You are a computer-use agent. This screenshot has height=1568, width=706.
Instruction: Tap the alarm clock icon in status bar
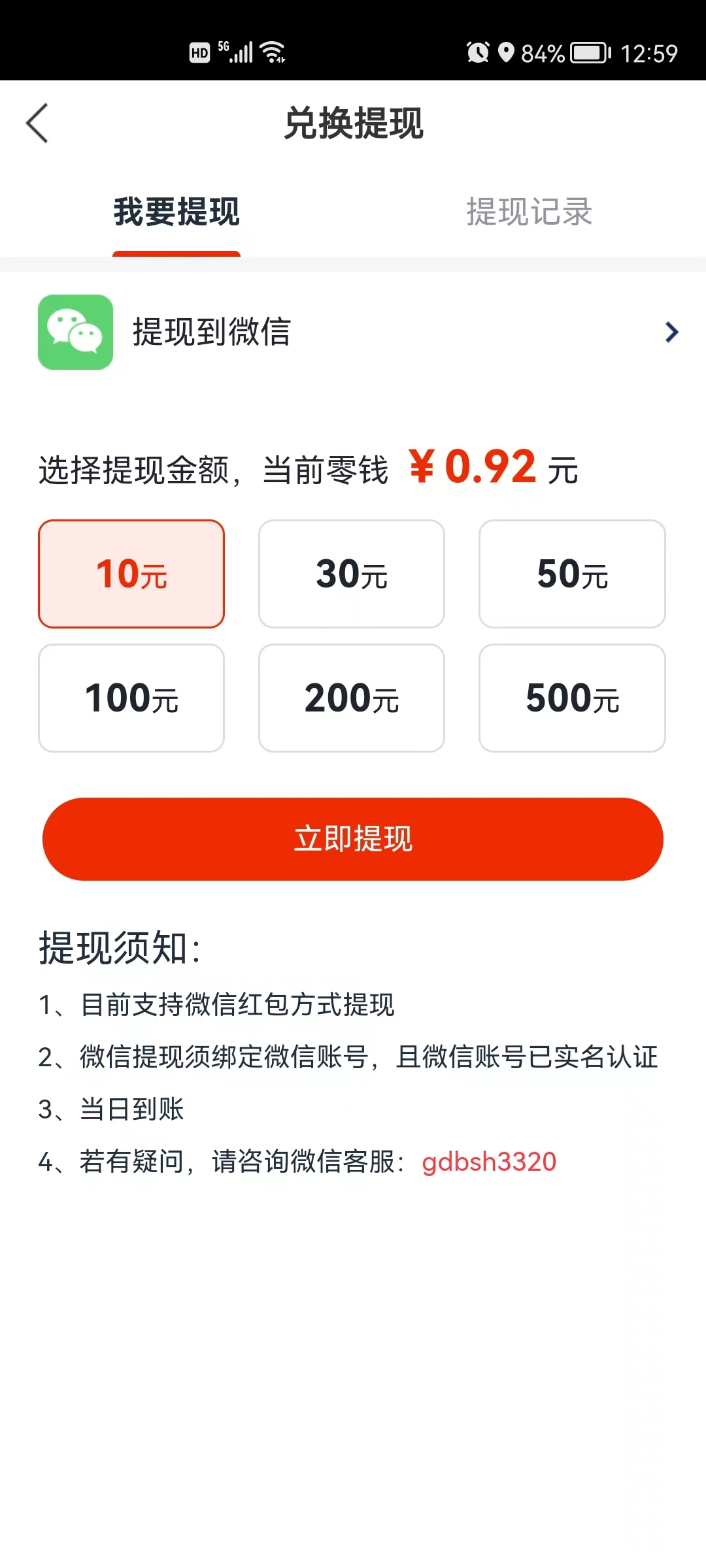[477, 51]
